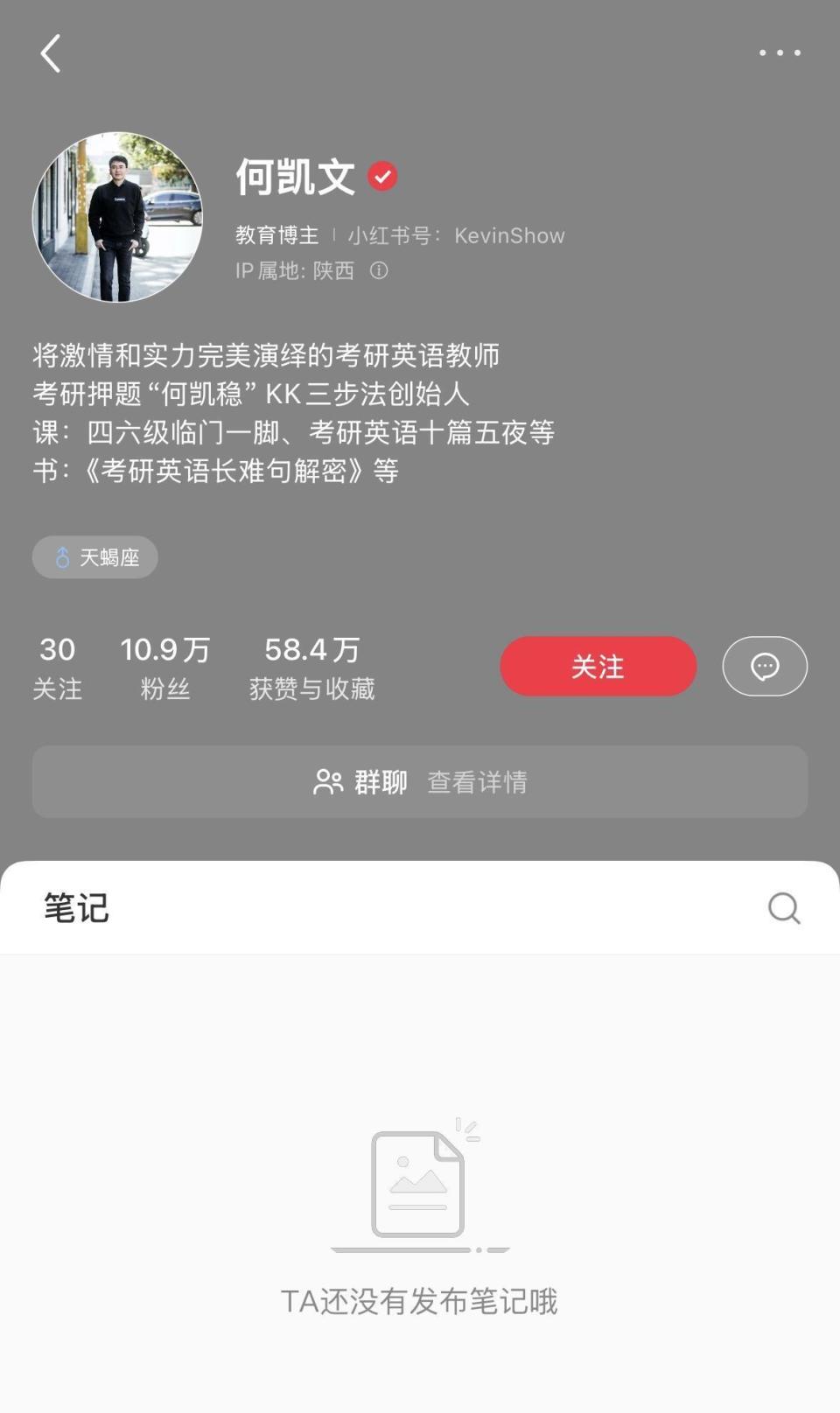This screenshot has height=1413, width=840.
Task: Tap the search icon in the notes section
Action: tap(783, 907)
